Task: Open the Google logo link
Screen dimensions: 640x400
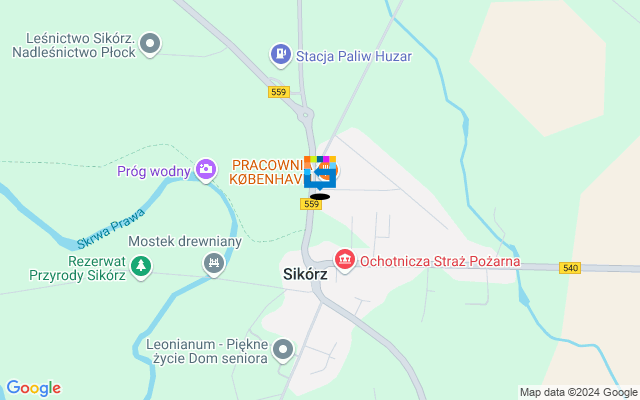Action: (33, 388)
